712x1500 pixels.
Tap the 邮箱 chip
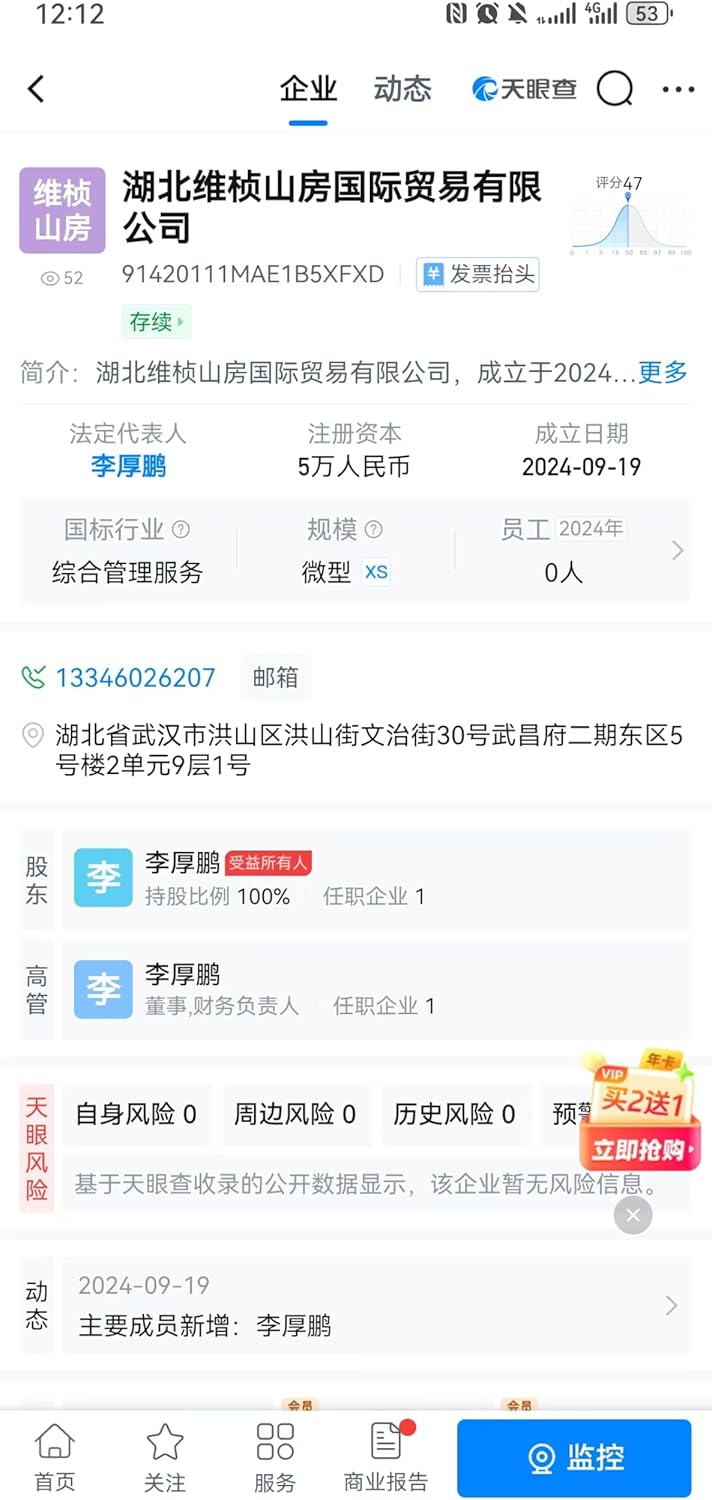point(275,677)
